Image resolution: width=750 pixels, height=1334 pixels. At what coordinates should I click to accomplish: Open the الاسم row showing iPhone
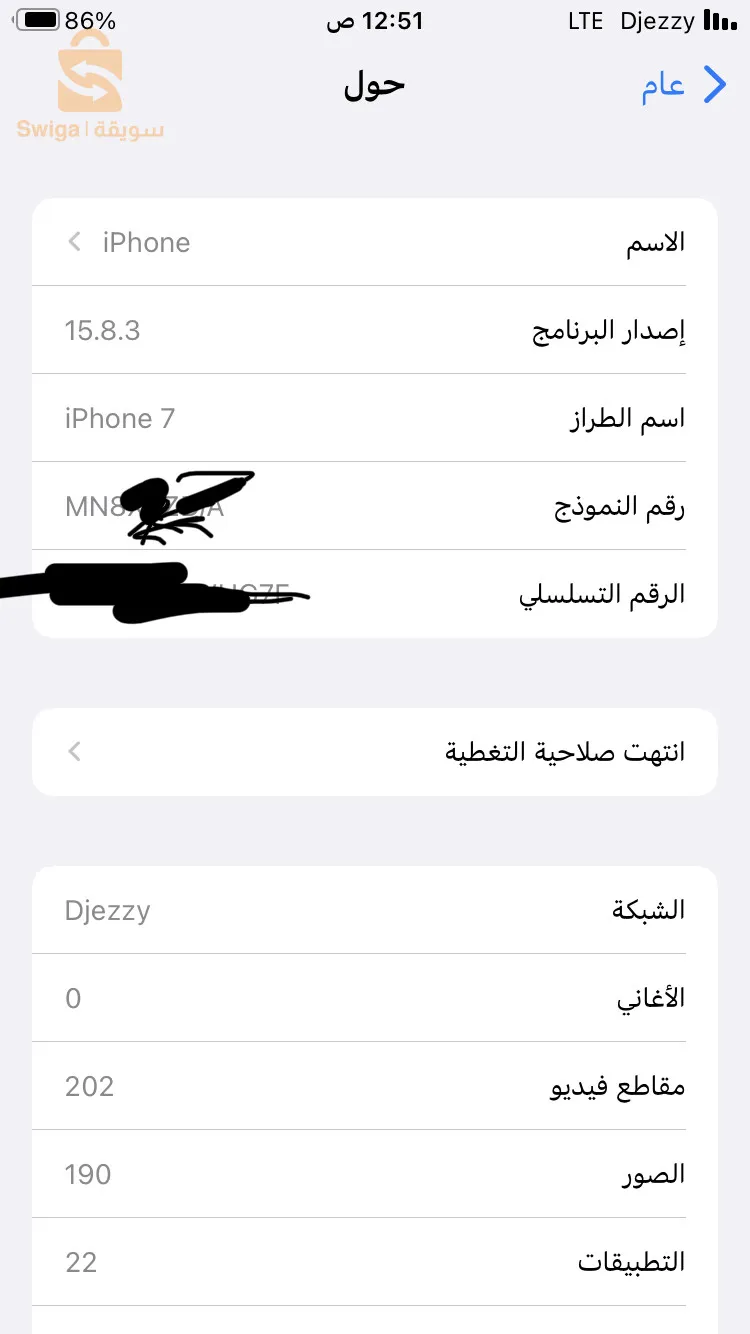375,242
